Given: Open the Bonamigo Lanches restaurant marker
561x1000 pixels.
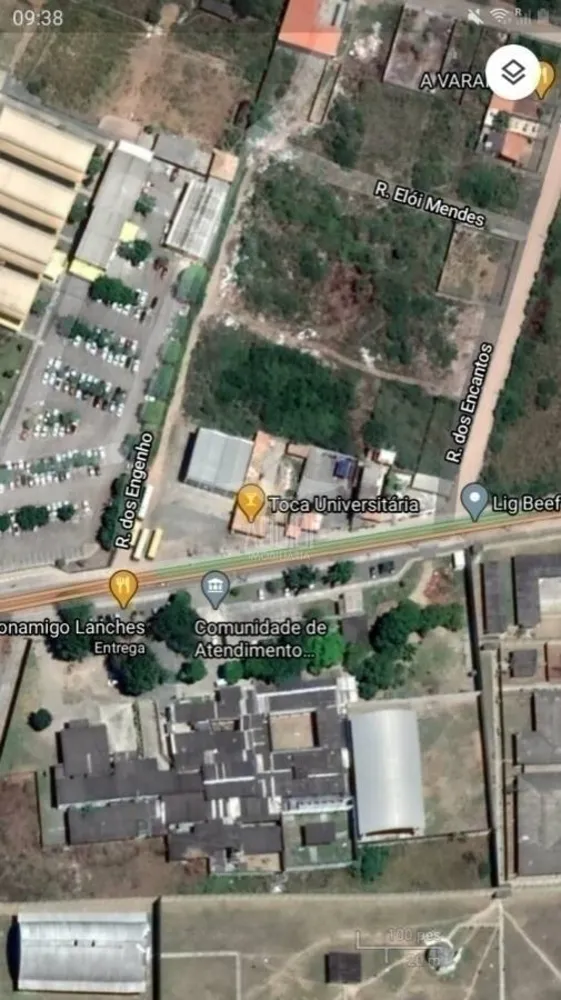Looking at the screenshot, I should point(123,589).
